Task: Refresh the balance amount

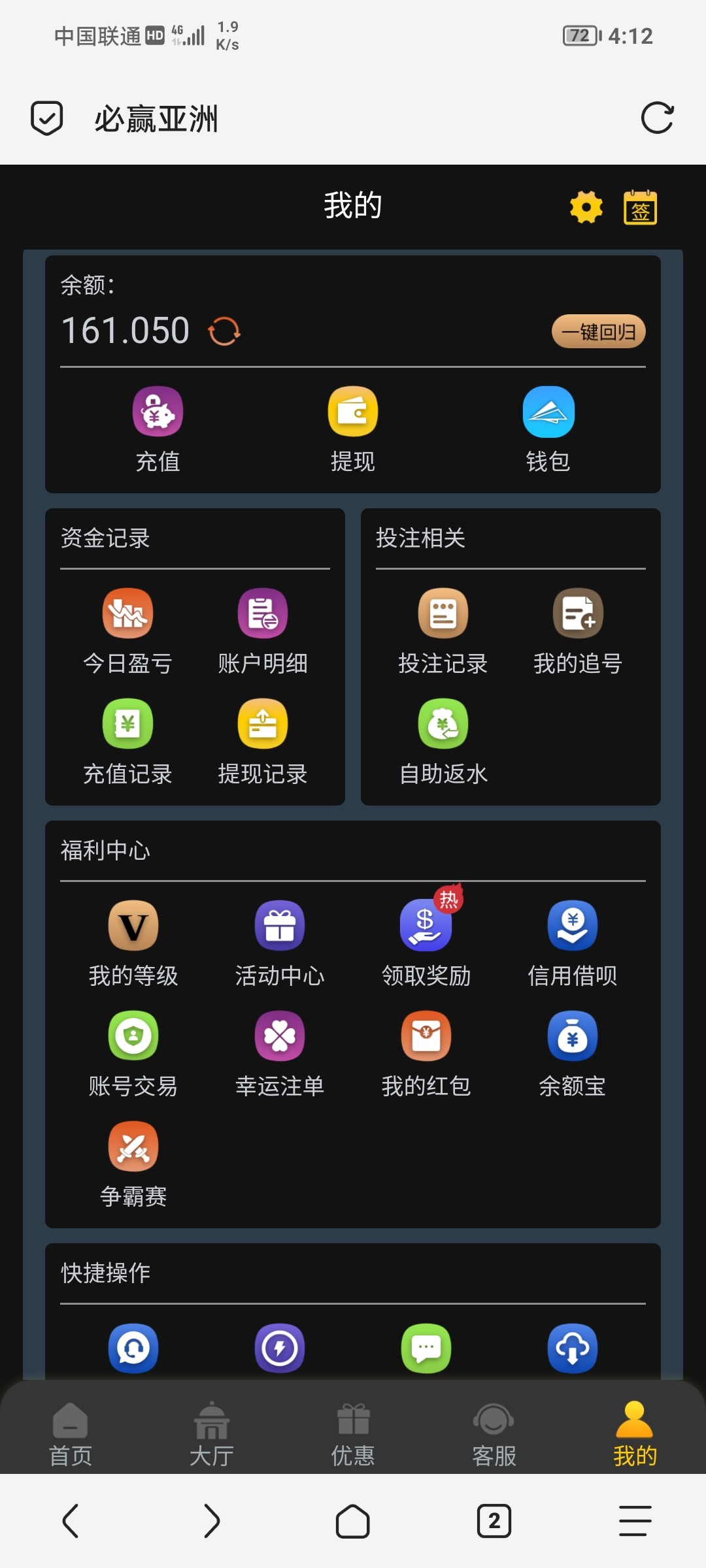Action: [224, 331]
